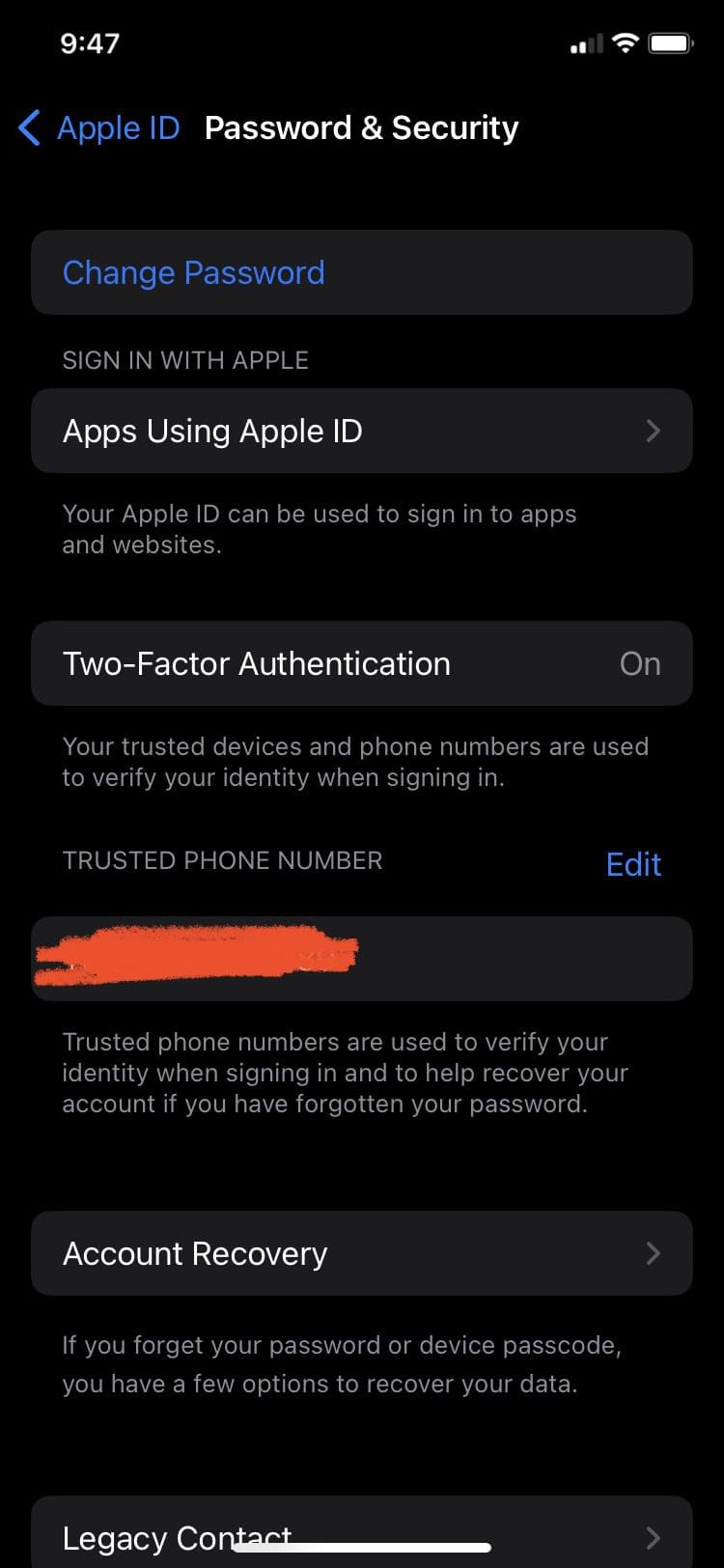The height and width of the screenshot is (1568, 724).
Task: Tap the Wi-Fi status bar icon
Action: coord(624,42)
